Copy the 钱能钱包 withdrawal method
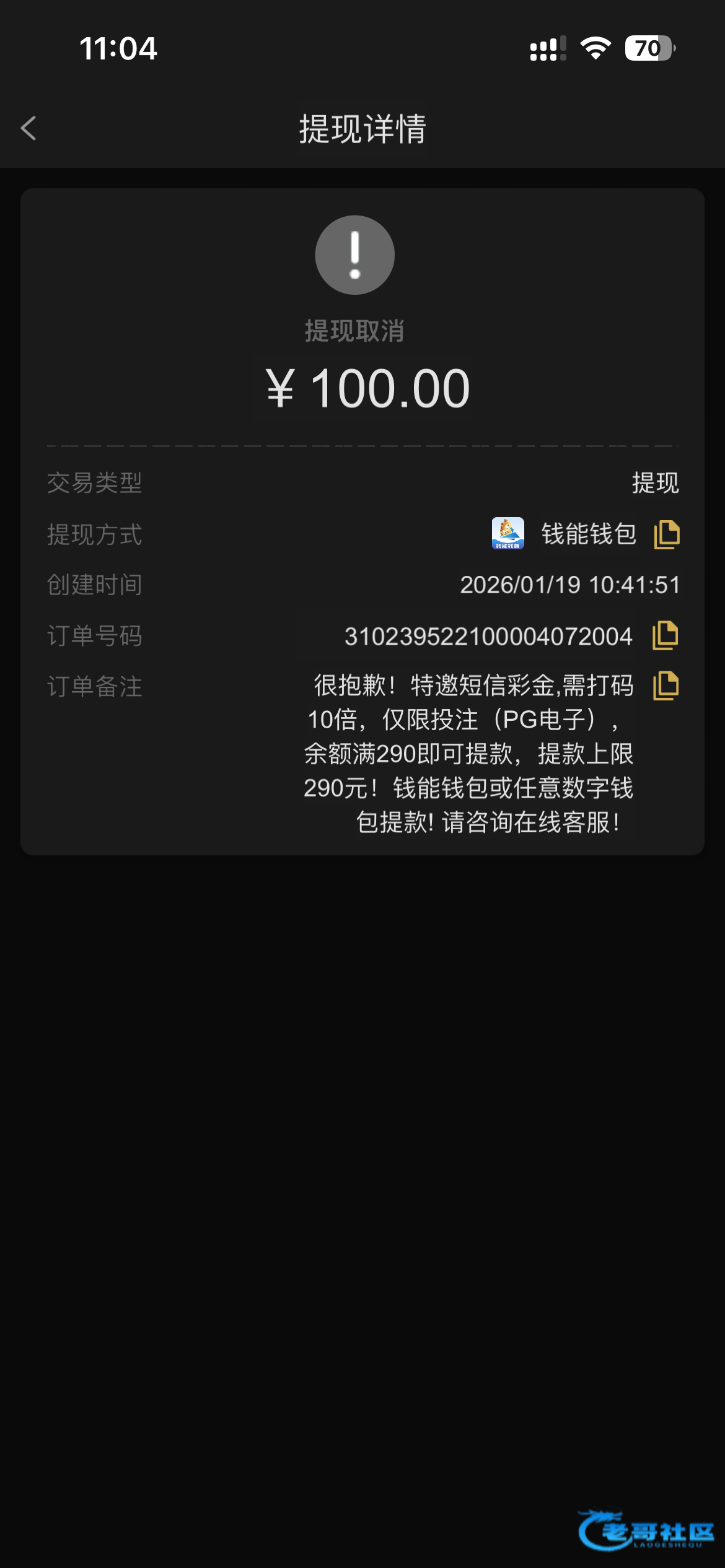This screenshot has height=1568, width=725. [667, 534]
